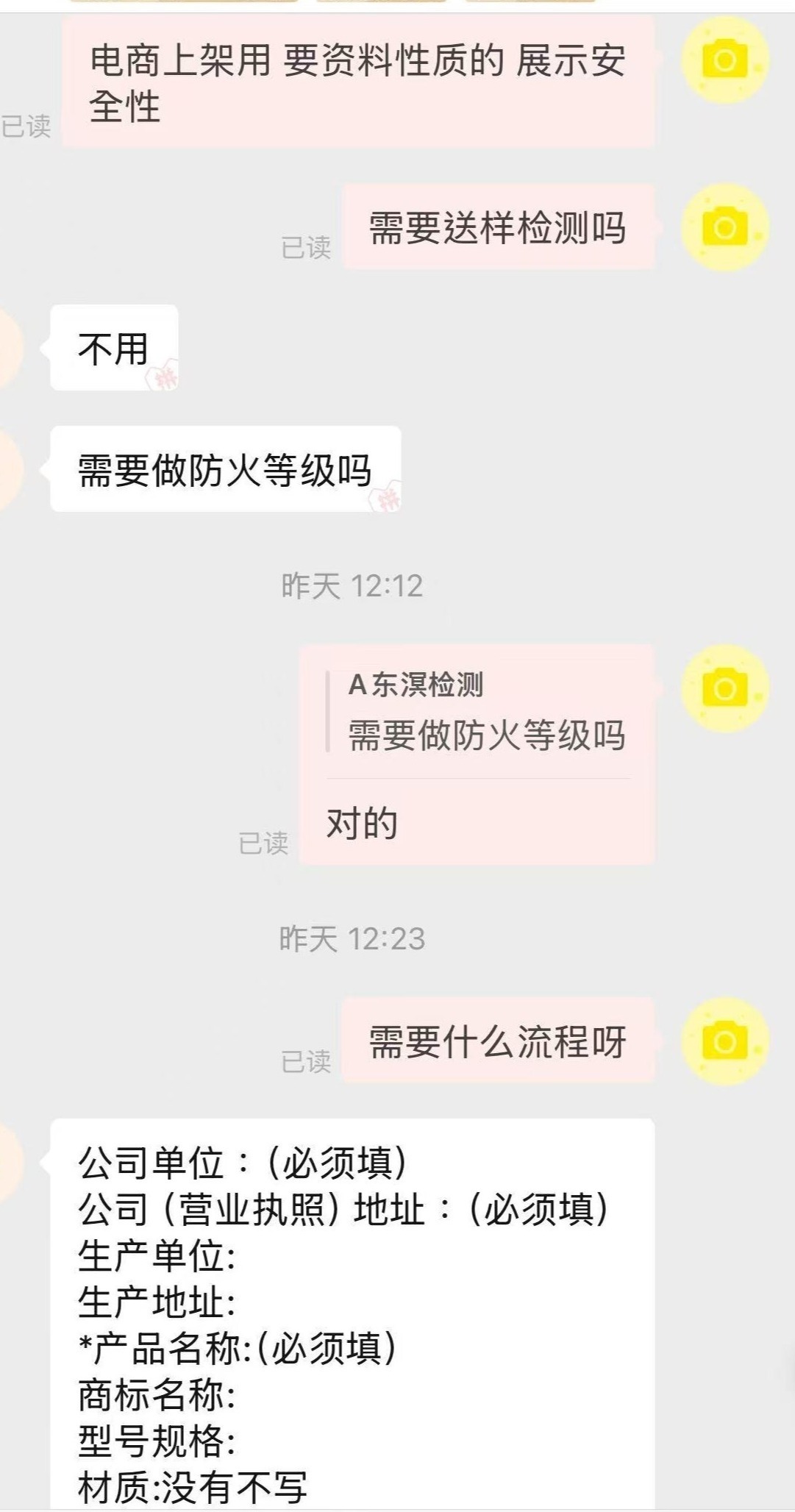Tap the avatar next to the "对的" reply
Screen dimensions: 795x1512
click(x=725, y=688)
